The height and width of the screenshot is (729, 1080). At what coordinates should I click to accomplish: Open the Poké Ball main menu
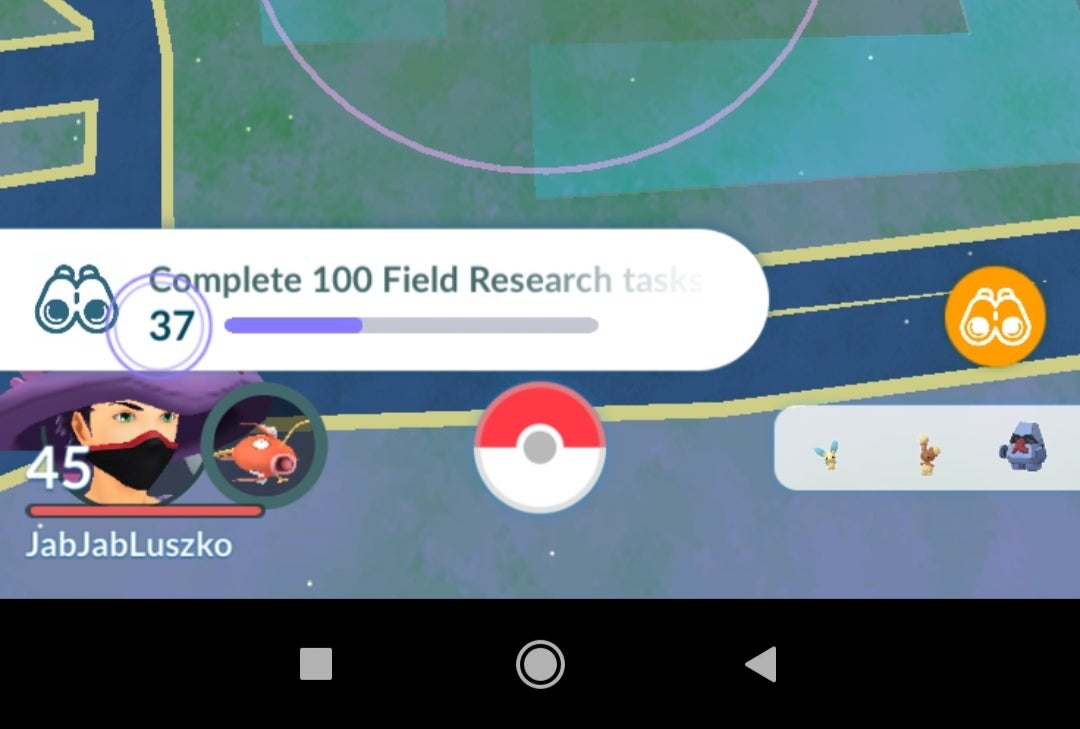(x=539, y=447)
